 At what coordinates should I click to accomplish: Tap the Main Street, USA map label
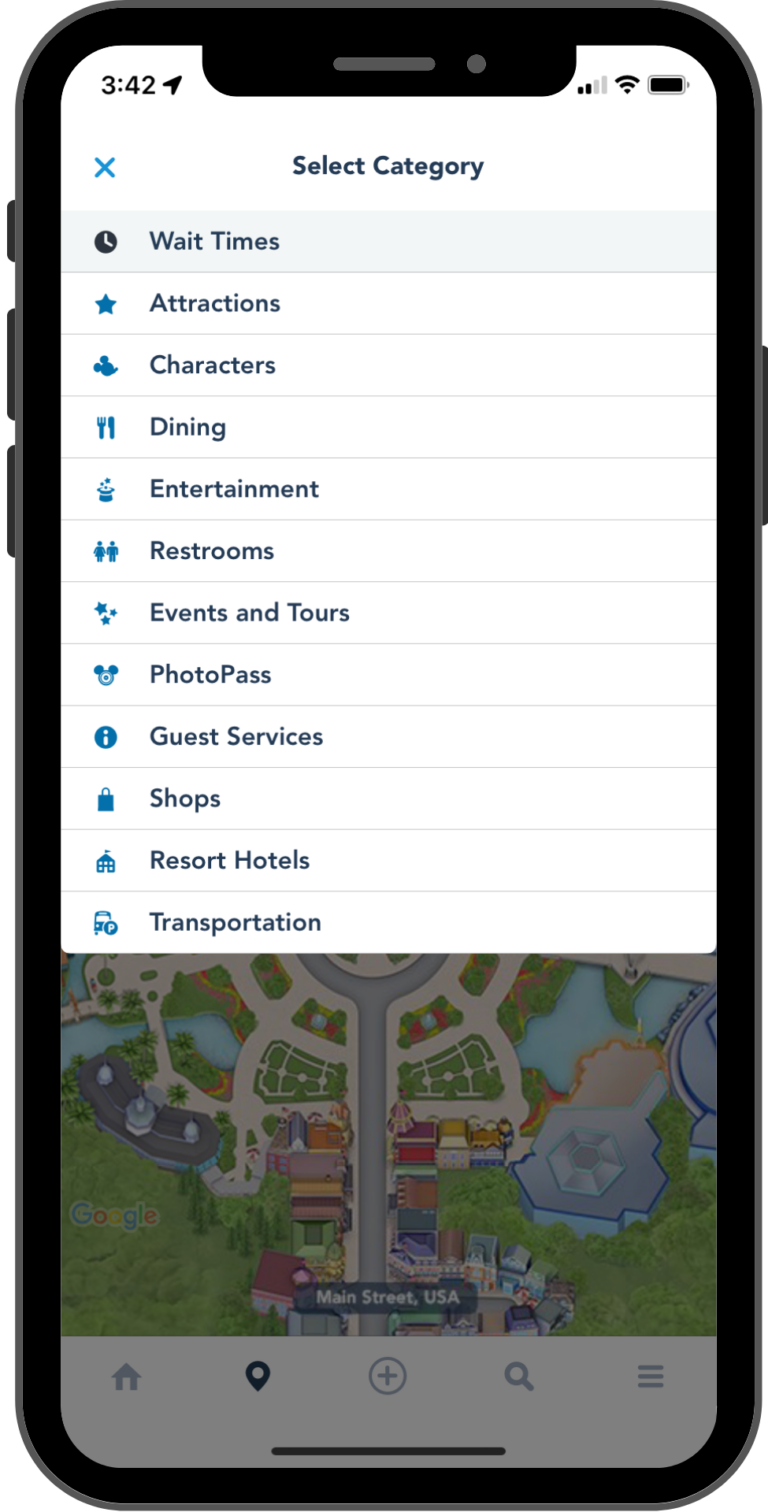tap(388, 1297)
